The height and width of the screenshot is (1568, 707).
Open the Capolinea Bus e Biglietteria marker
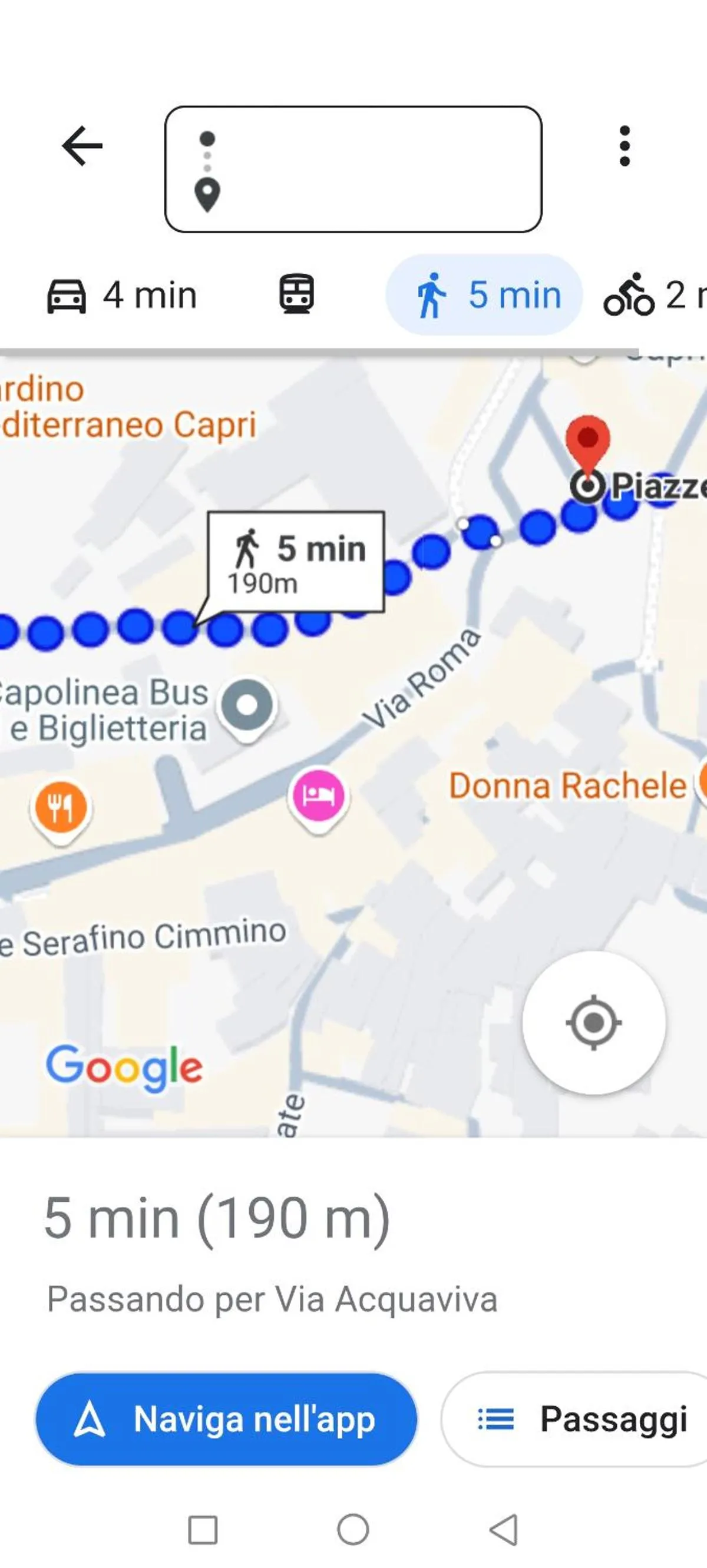click(x=247, y=707)
